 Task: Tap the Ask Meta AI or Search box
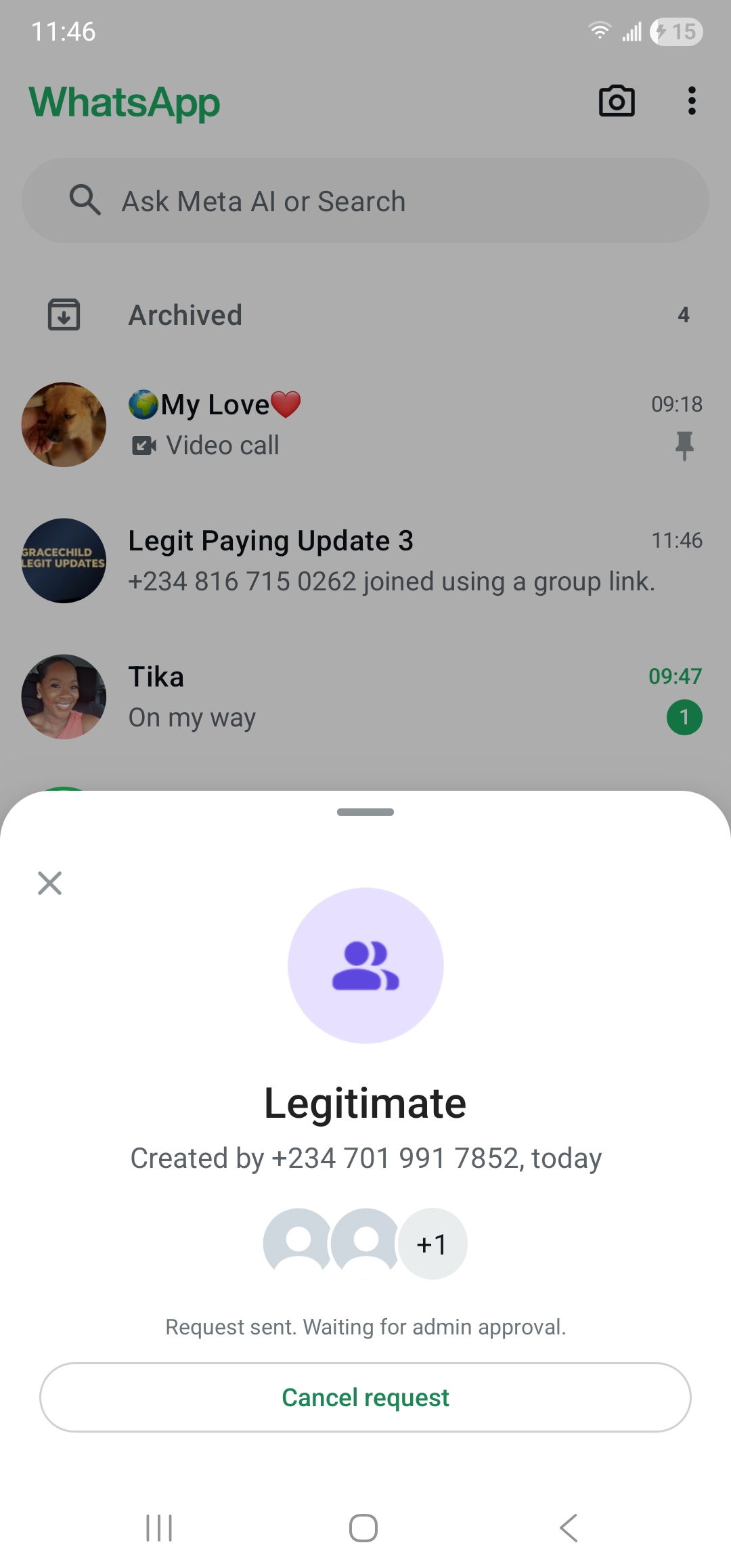pyautogui.click(x=365, y=201)
